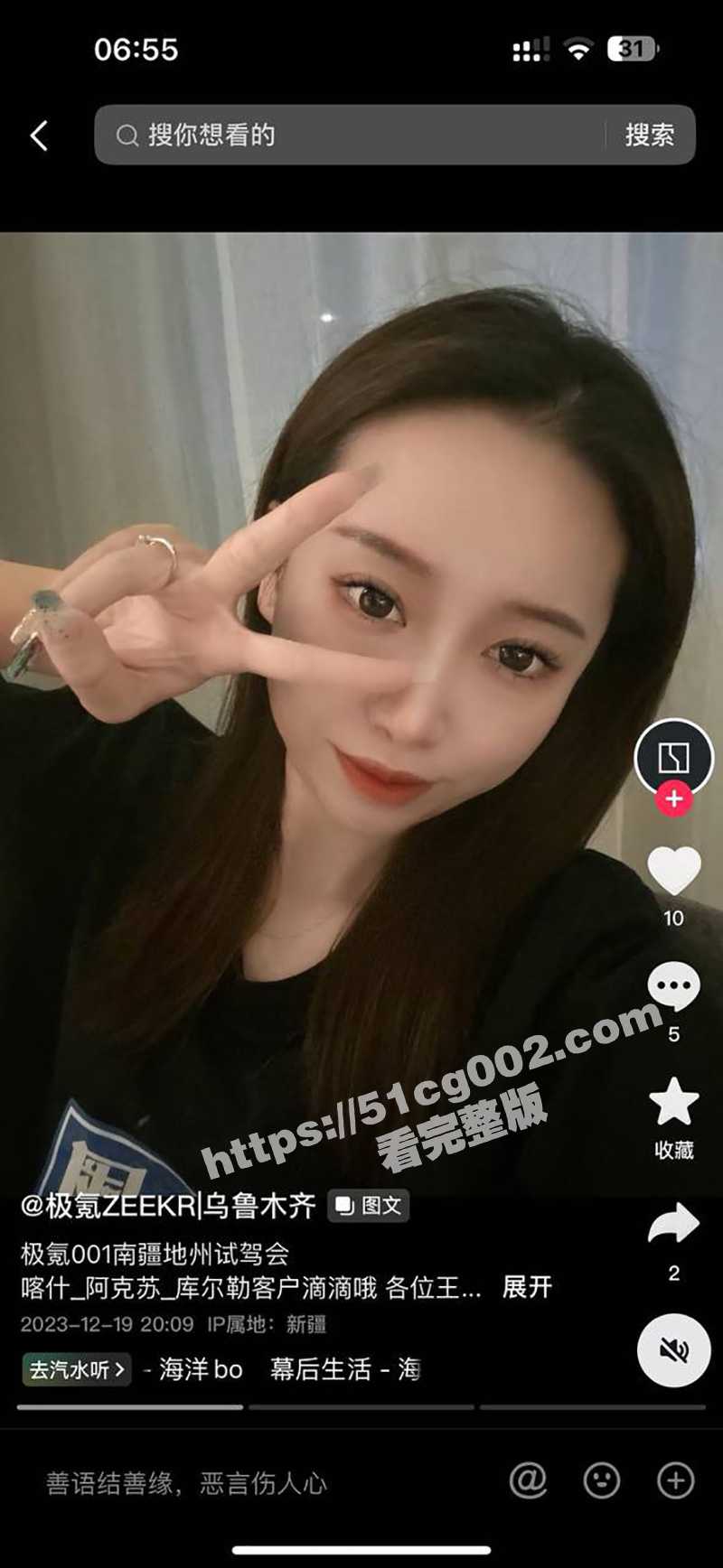Tap the circled plus in comment bar
Image resolution: width=723 pixels, height=1568 pixels.
(x=675, y=1481)
